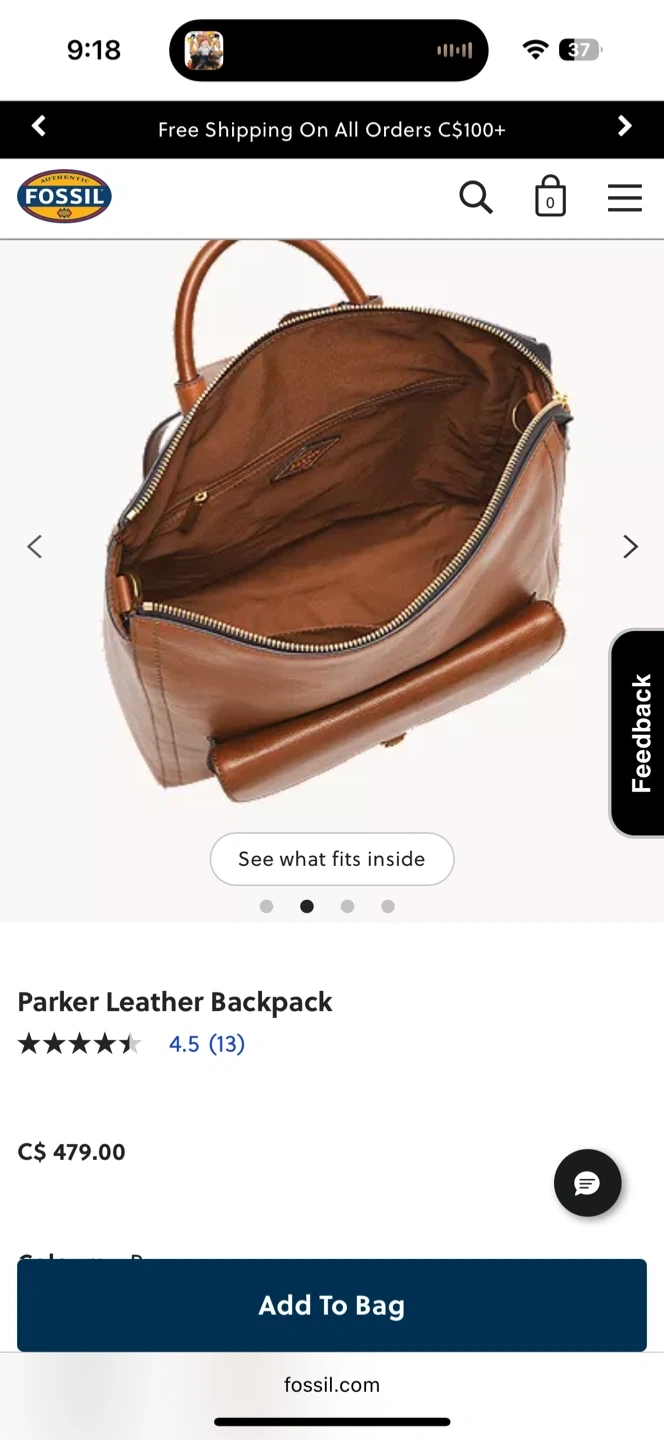Open the hamburger menu
The width and height of the screenshot is (664, 1440).
click(x=624, y=198)
